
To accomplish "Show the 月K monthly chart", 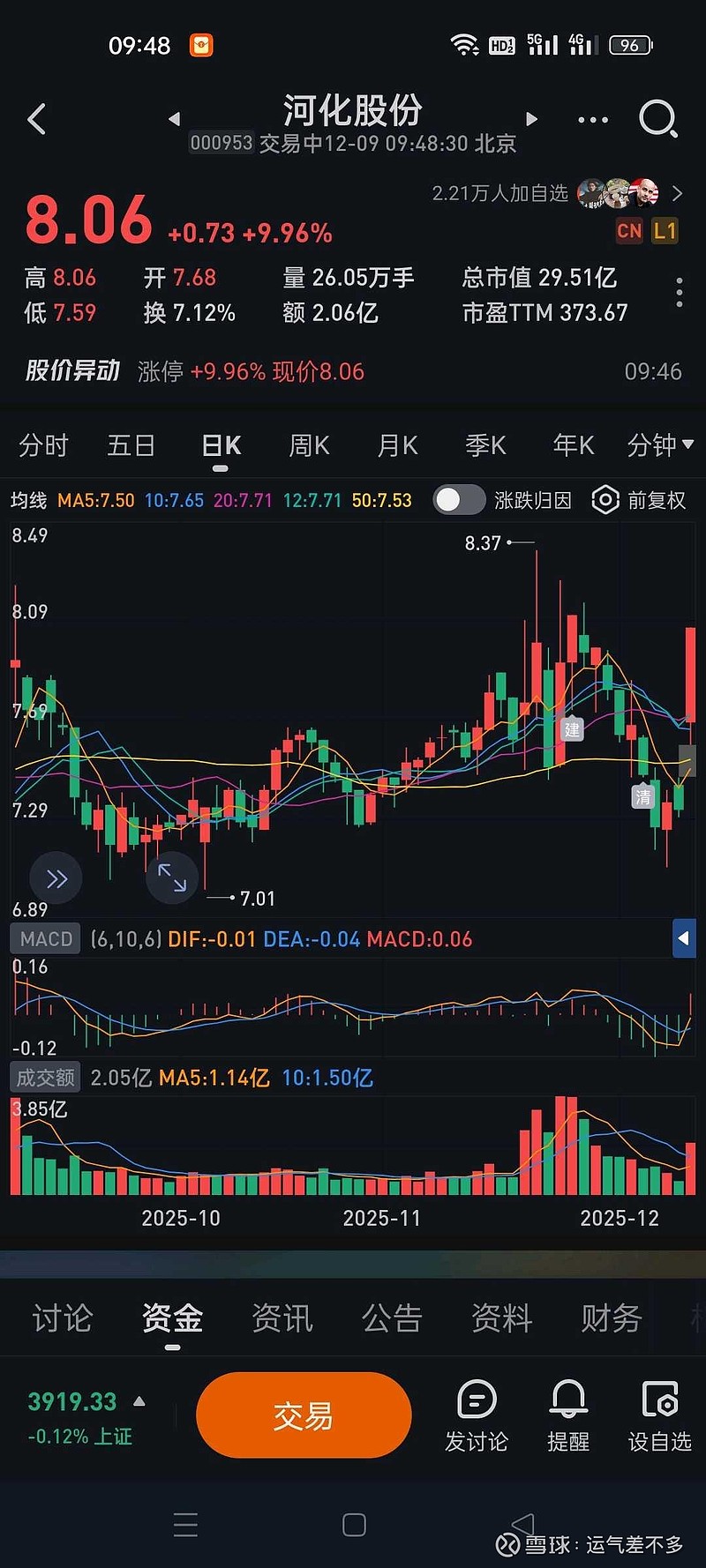I will (397, 446).
